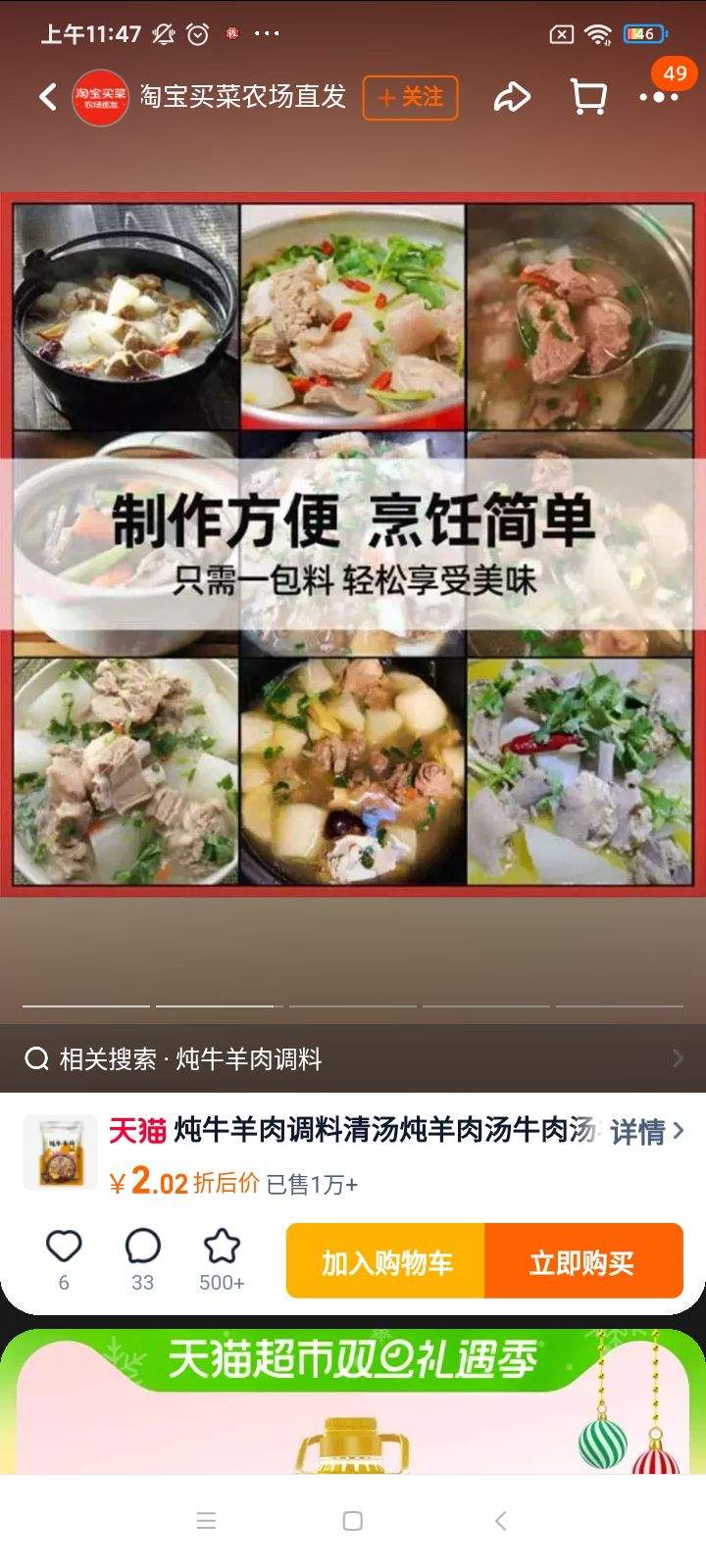This screenshot has width=706, height=1568.
Task: Favorite the product with the star icon
Action: coord(222,1245)
